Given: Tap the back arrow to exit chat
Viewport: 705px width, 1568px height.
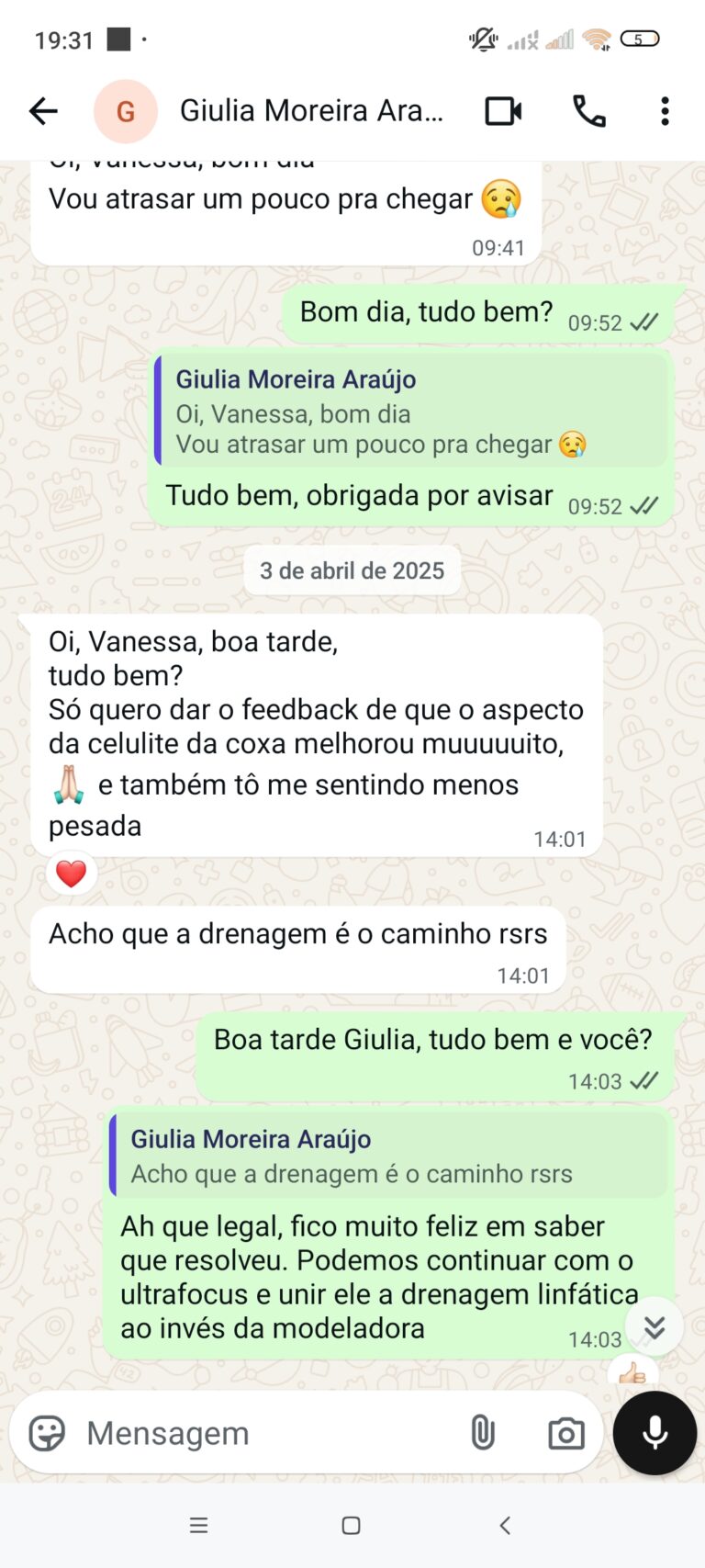Looking at the screenshot, I should coord(42,110).
